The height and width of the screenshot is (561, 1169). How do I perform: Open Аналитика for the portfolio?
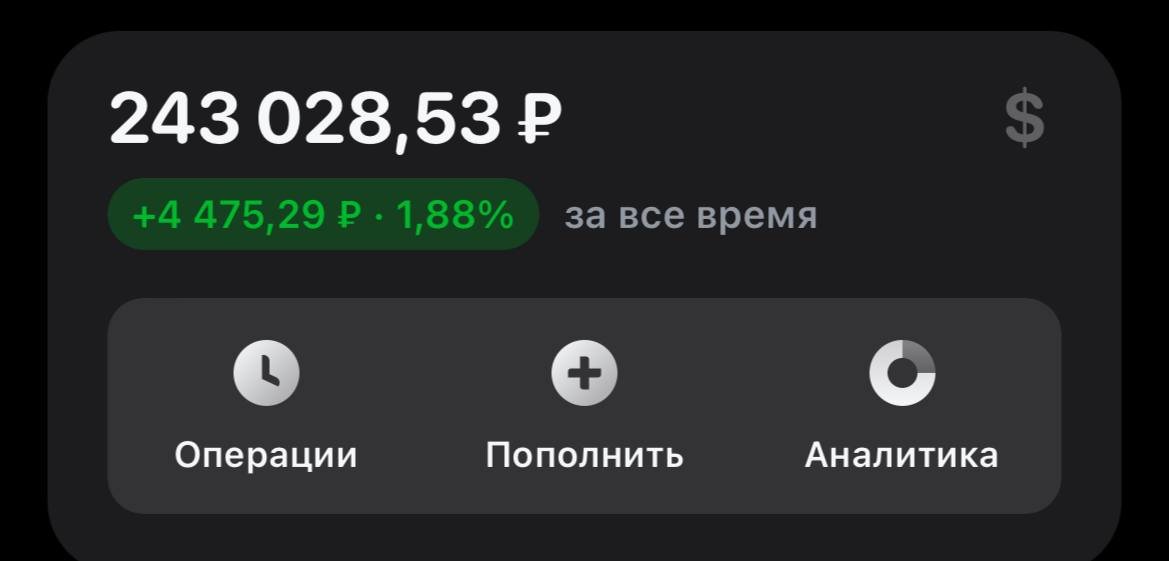(x=901, y=405)
